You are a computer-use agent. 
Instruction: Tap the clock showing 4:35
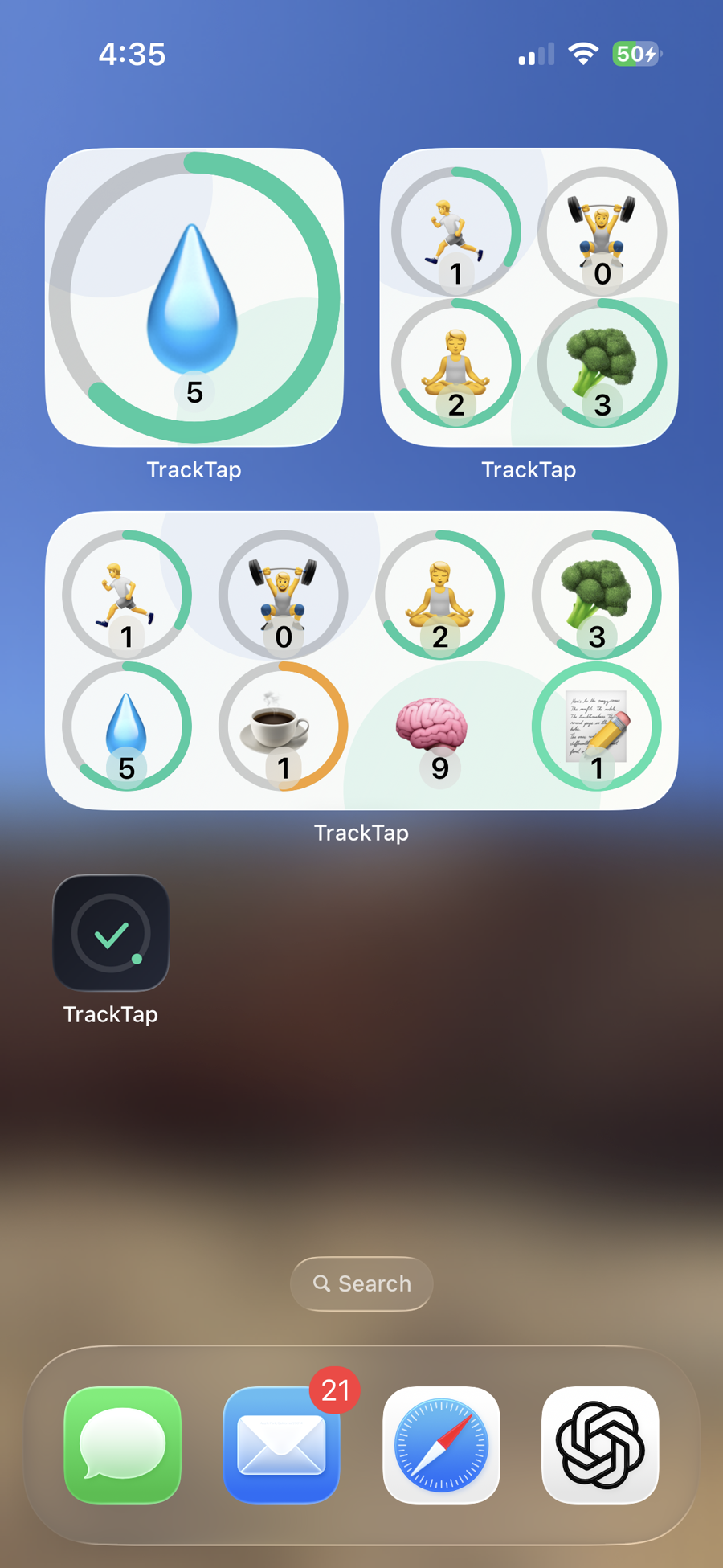[x=133, y=54]
